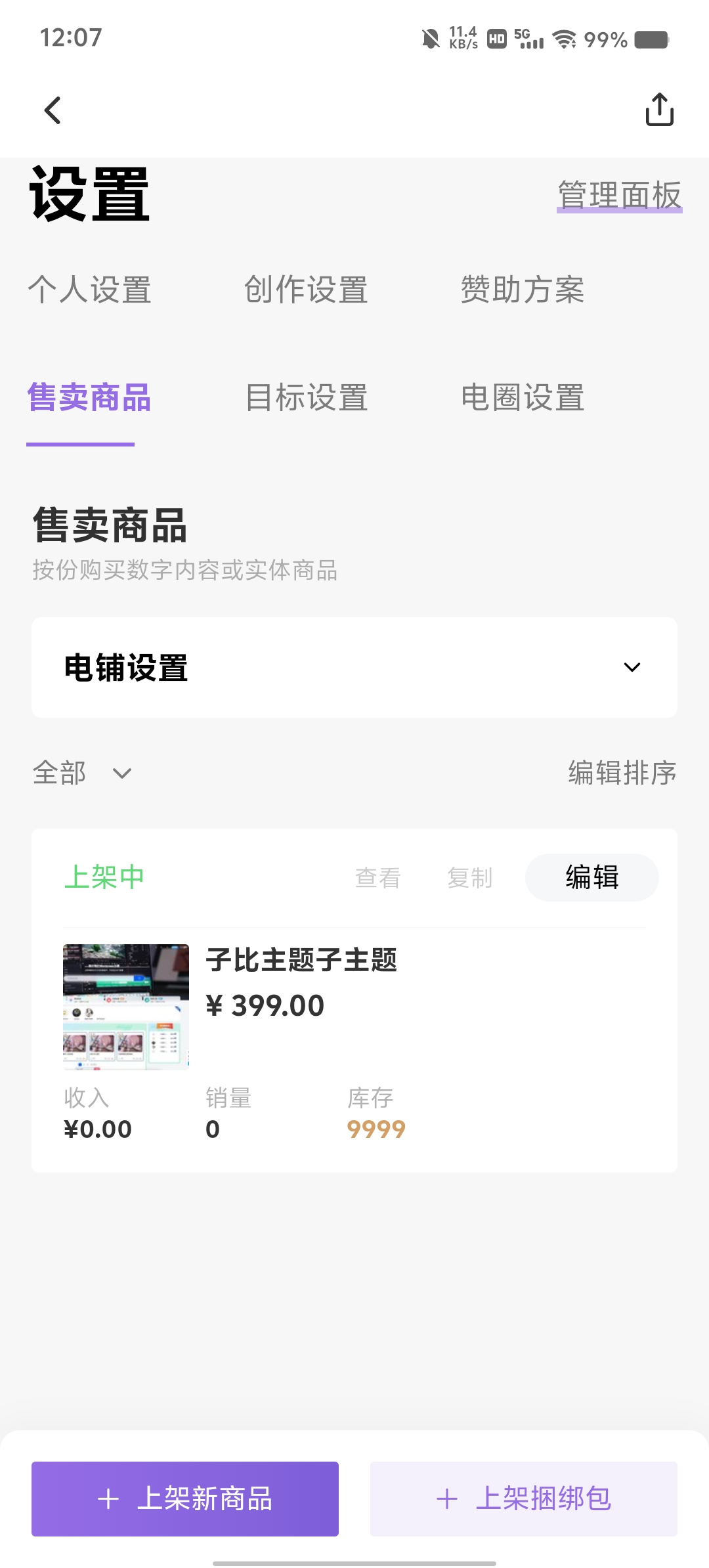Tap 编辑排序 to reorder products
Viewport: 709px width, 1568px height.
pyautogui.click(x=622, y=773)
